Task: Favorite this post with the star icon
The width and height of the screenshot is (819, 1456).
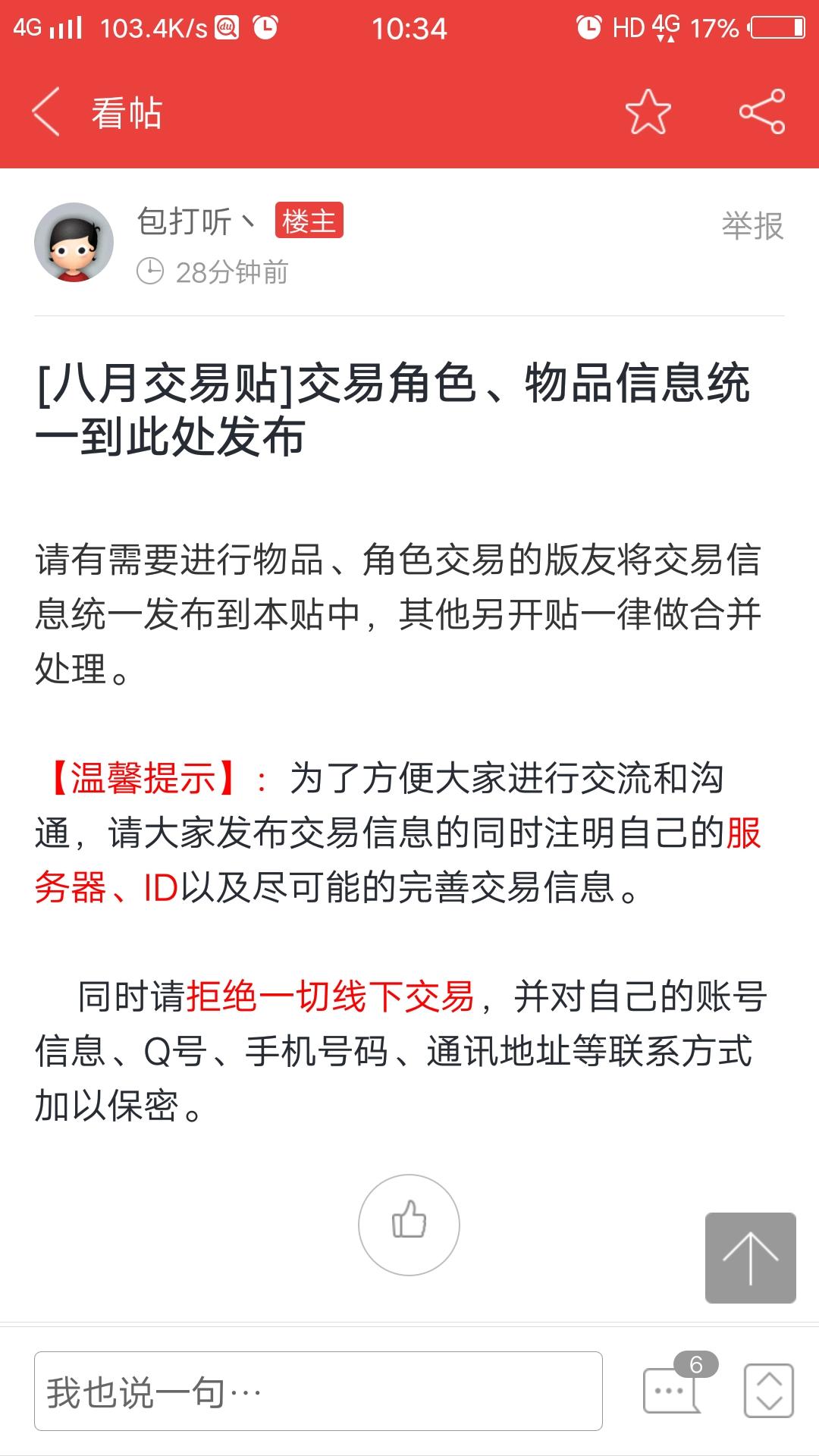Action: coord(648,112)
